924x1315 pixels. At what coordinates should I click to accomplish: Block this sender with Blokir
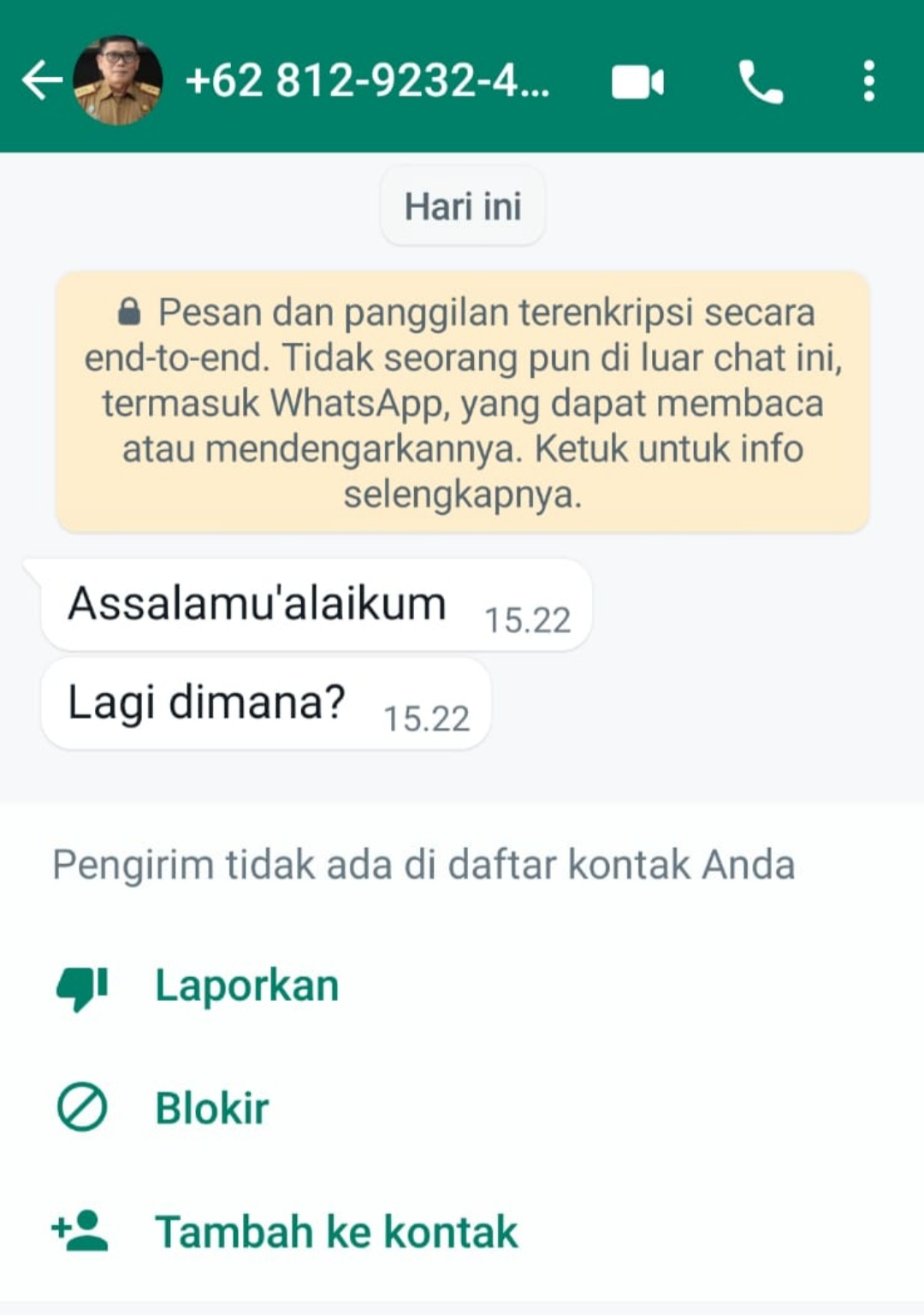click(211, 1109)
